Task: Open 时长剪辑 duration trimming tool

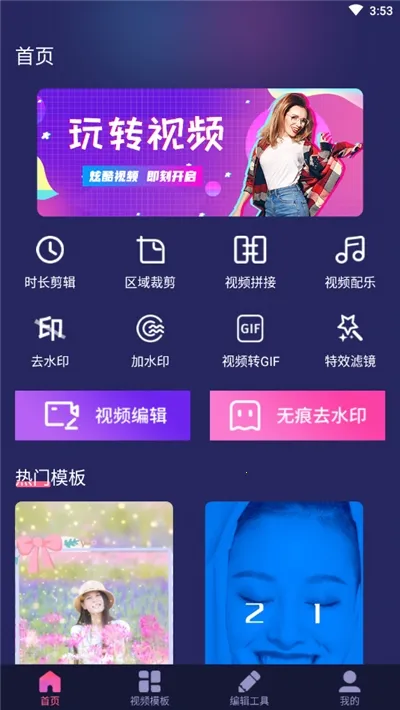Action: pos(50,262)
